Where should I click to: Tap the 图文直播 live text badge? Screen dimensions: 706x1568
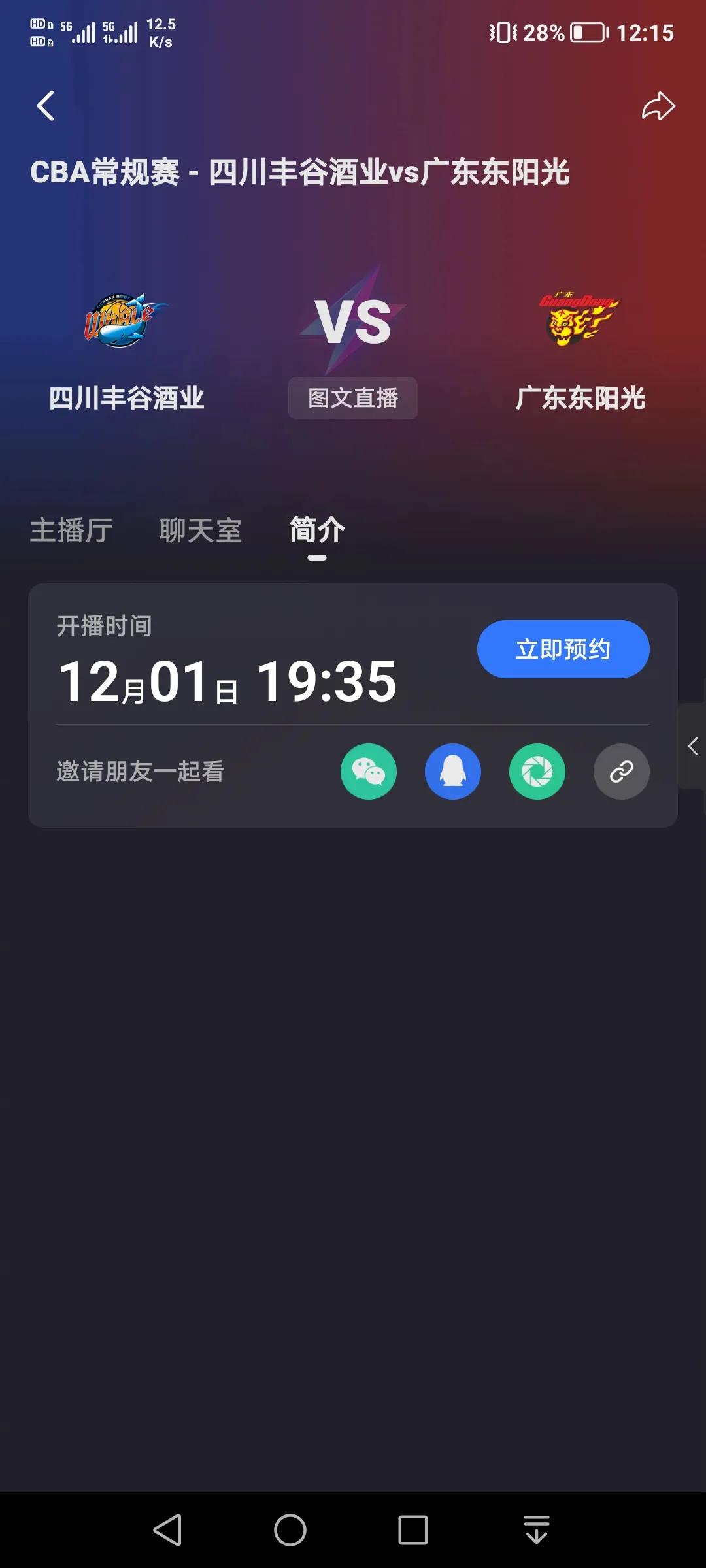pyautogui.click(x=352, y=398)
